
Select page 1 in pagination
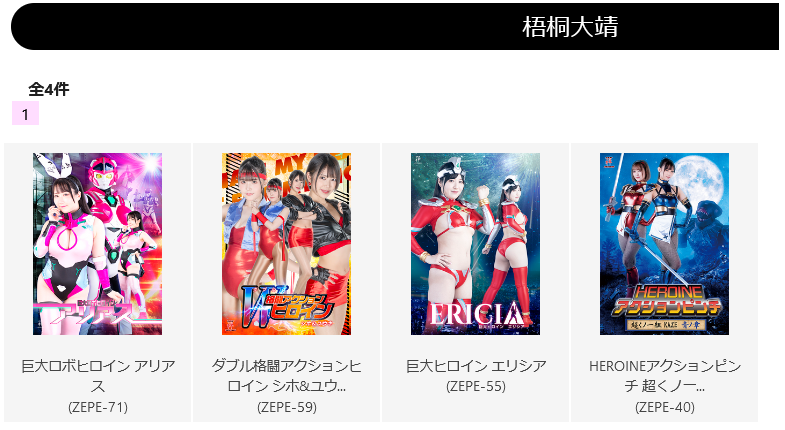click(25, 114)
